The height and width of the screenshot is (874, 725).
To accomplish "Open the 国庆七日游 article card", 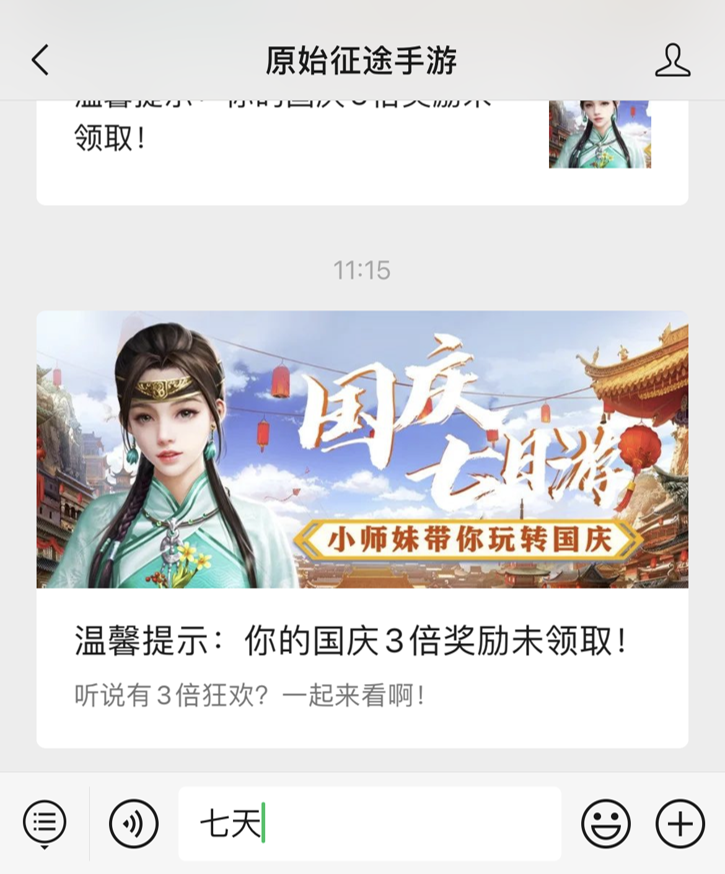I will pyautogui.click(x=362, y=528).
